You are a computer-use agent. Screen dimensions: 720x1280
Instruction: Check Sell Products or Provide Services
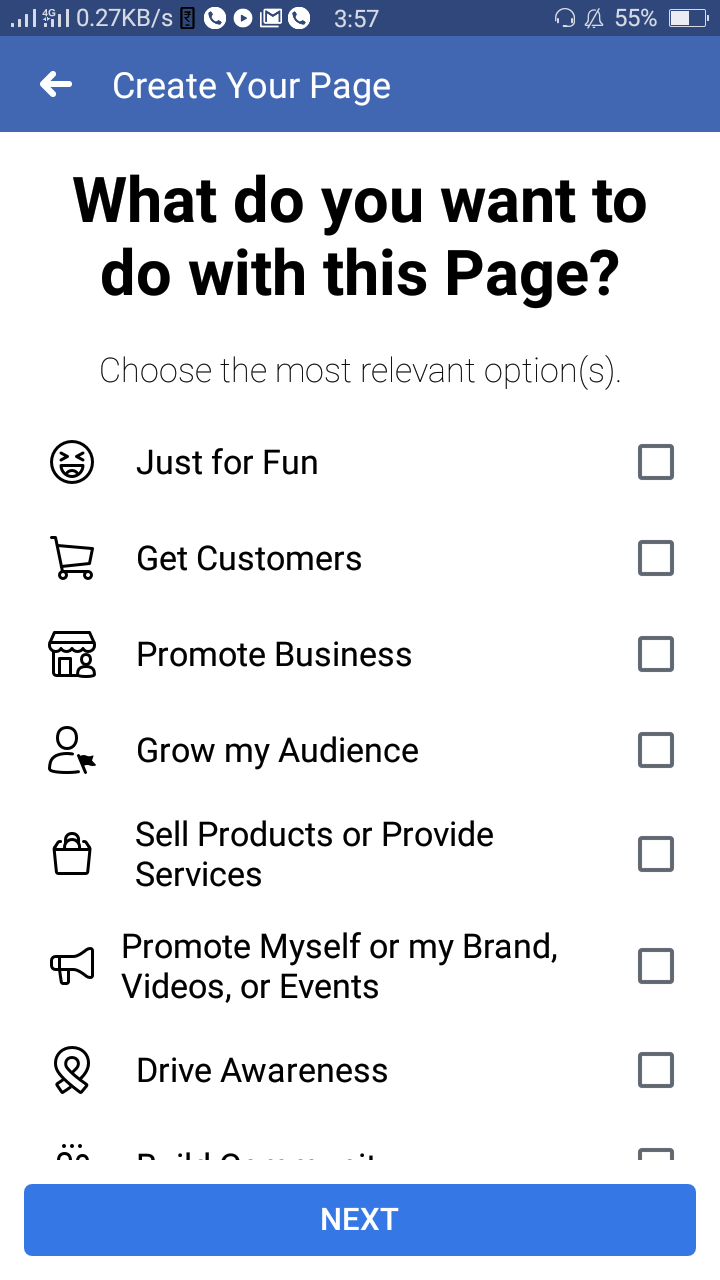pos(656,854)
